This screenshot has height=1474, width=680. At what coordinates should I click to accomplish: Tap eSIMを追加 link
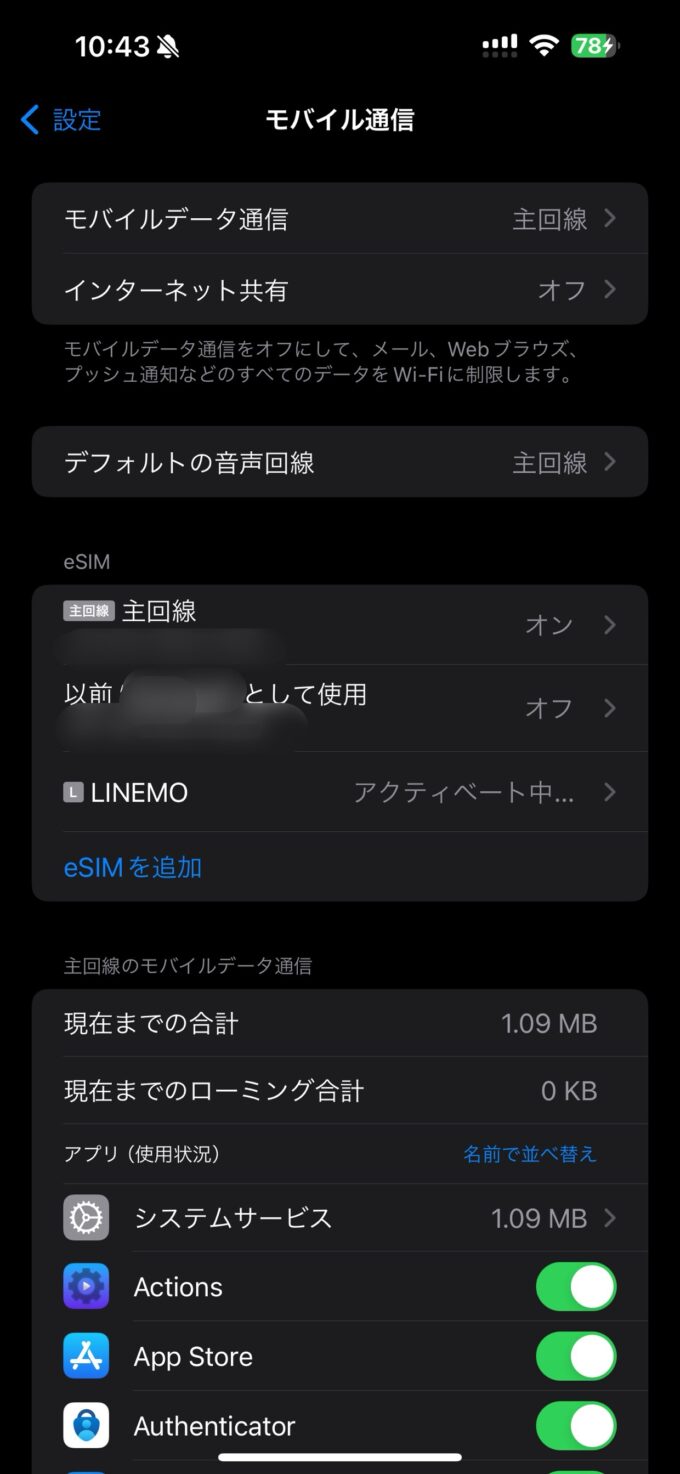point(133,867)
